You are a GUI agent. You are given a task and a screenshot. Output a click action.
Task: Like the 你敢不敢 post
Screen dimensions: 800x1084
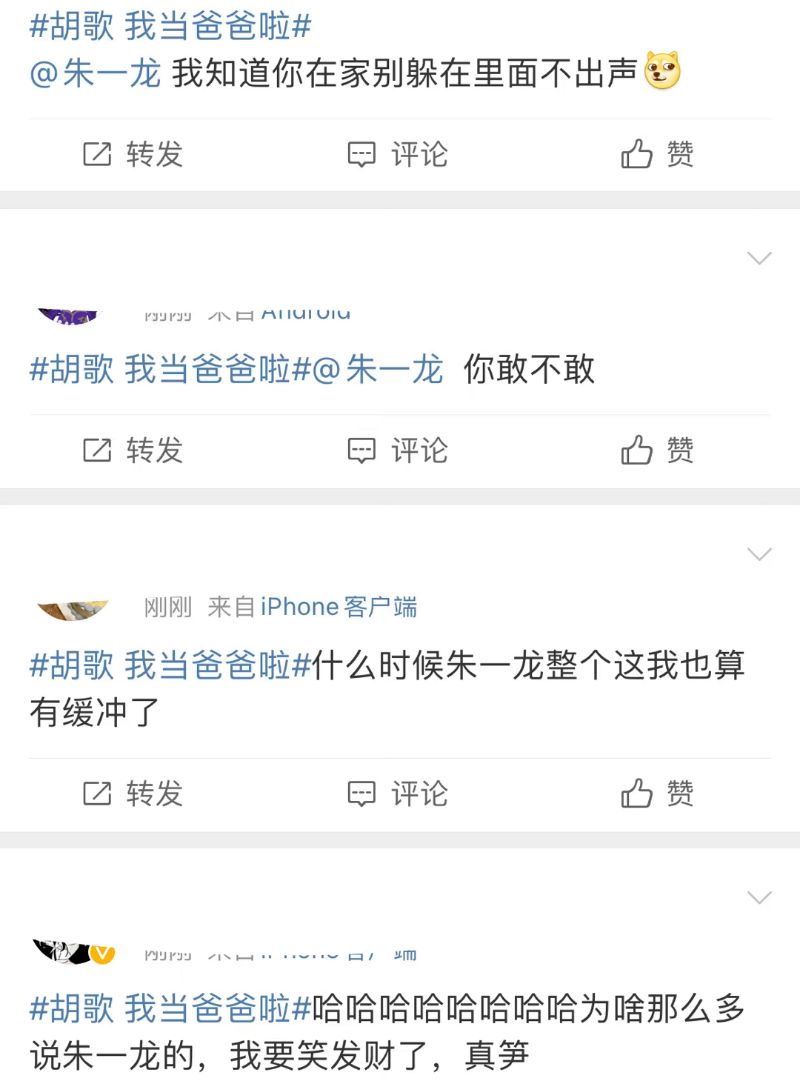[x=657, y=450]
